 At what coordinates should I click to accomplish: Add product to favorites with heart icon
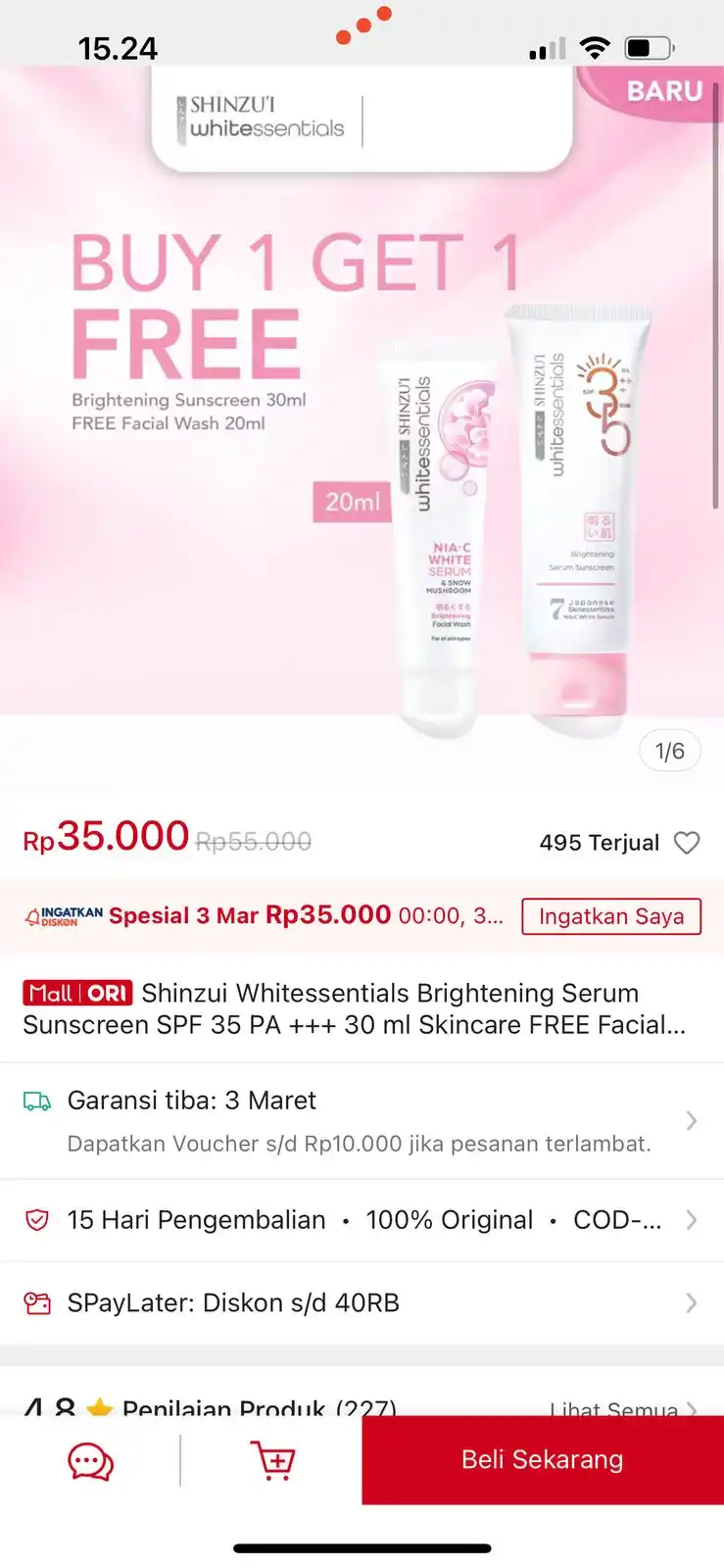(687, 843)
